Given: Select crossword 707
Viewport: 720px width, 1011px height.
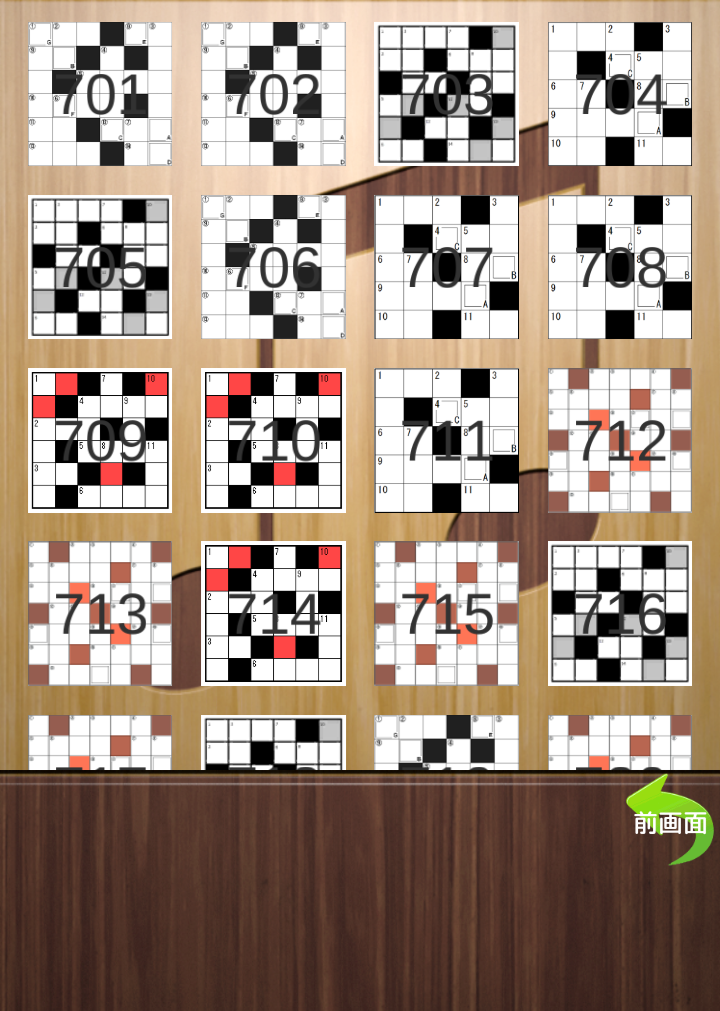Looking at the screenshot, I should tap(446, 267).
